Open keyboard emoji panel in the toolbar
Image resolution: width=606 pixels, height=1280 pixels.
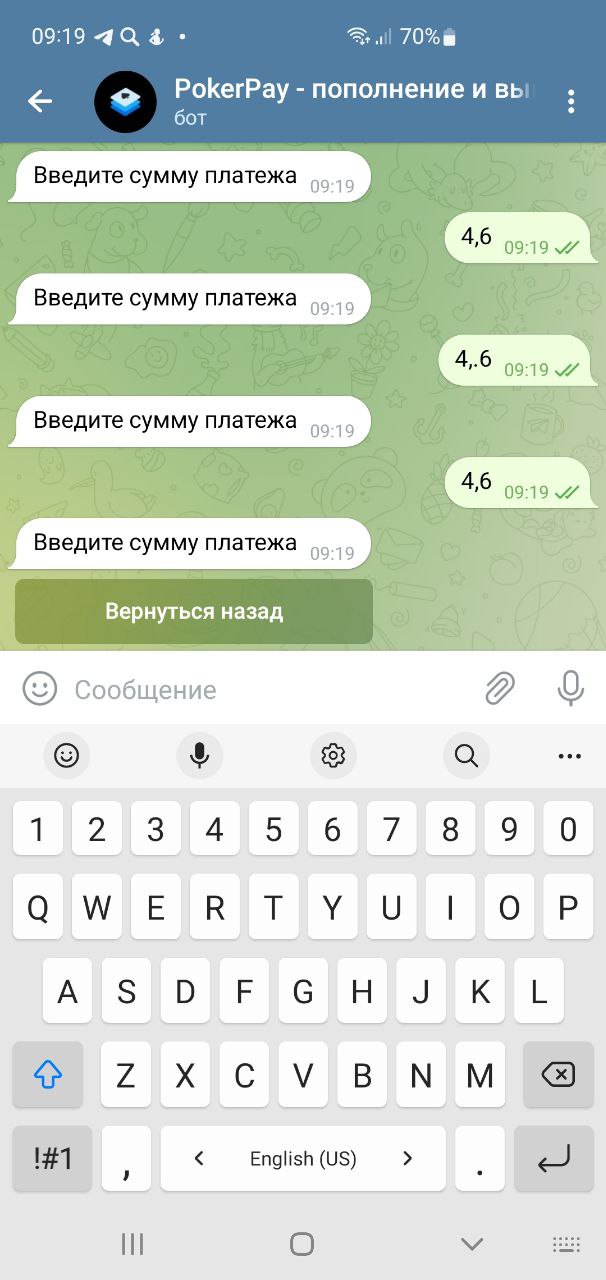point(66,756)
